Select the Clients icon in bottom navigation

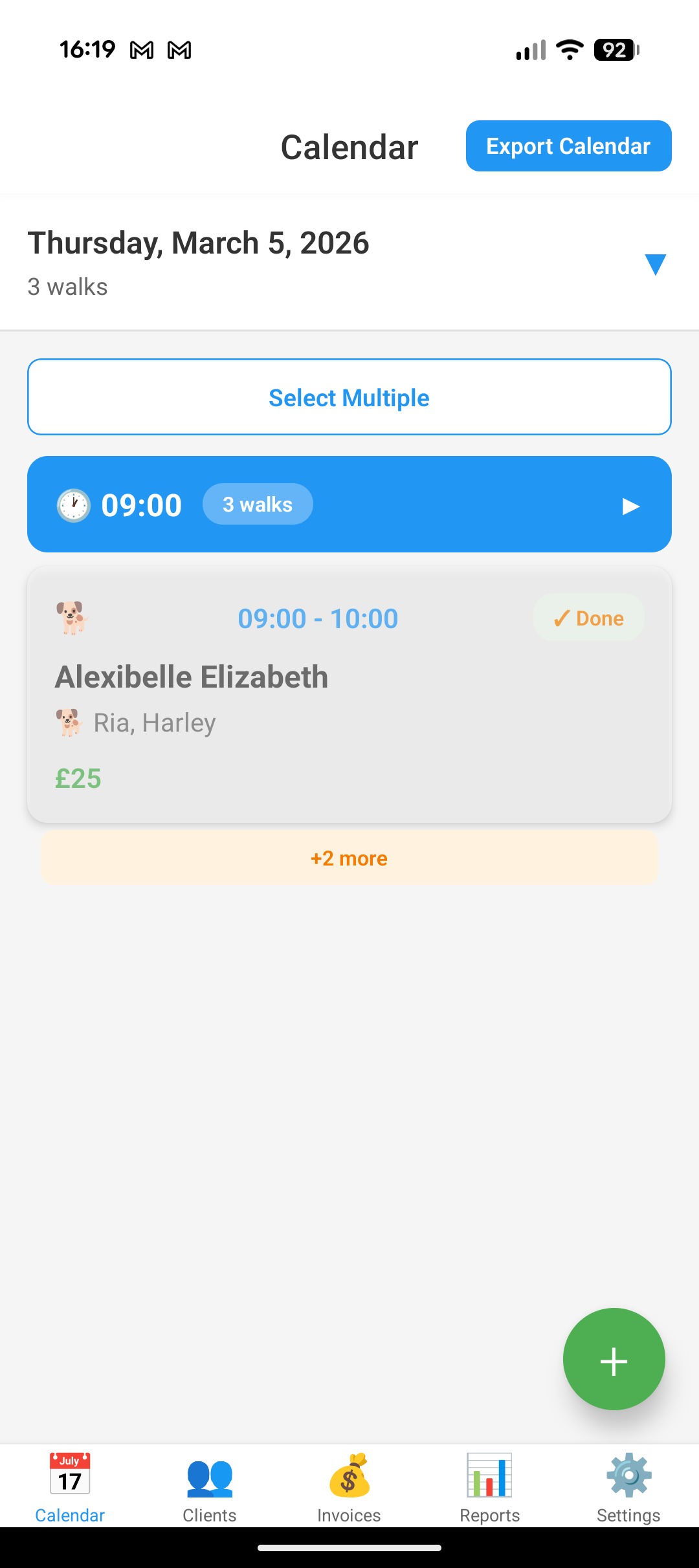[x=209, y=1479]
